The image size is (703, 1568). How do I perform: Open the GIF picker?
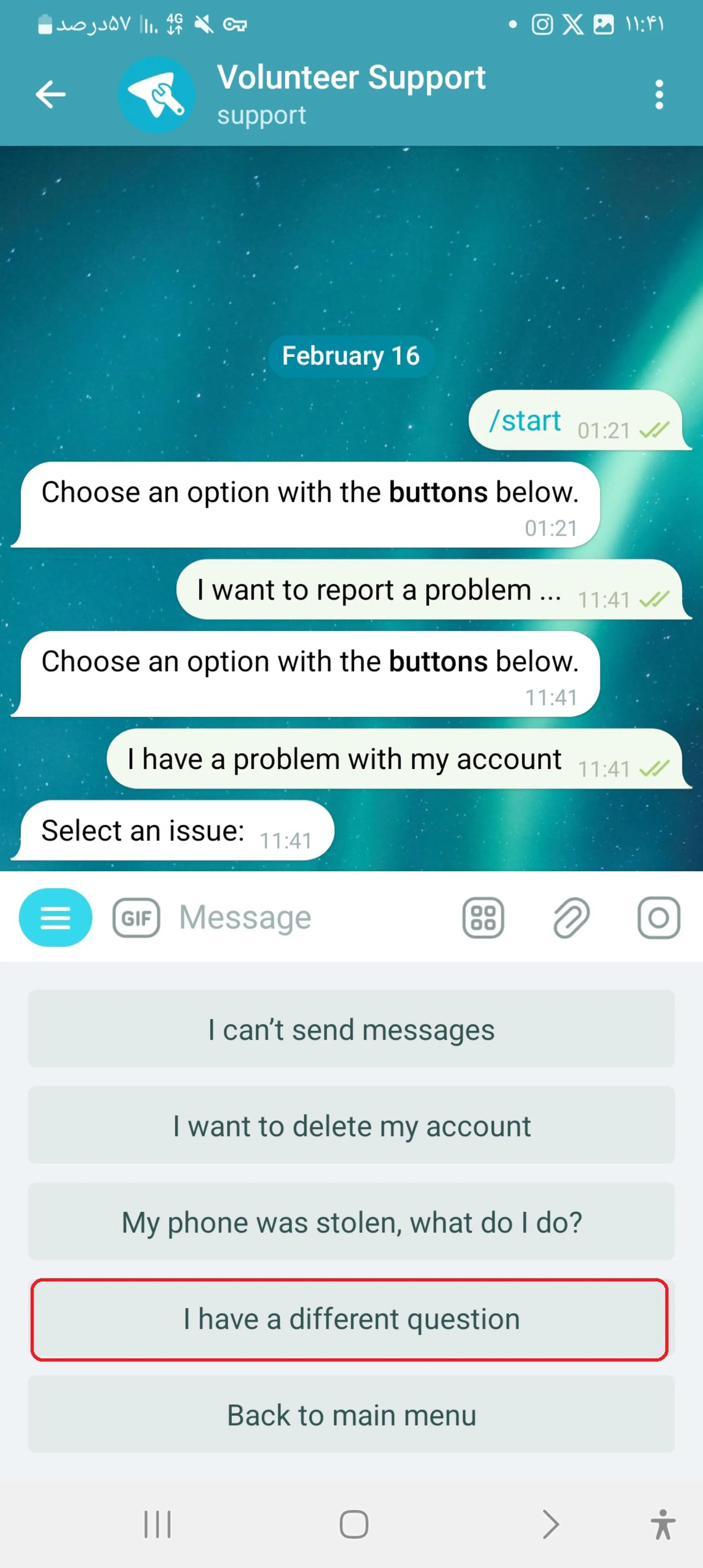pyautogui.click(x=136, y=917)
